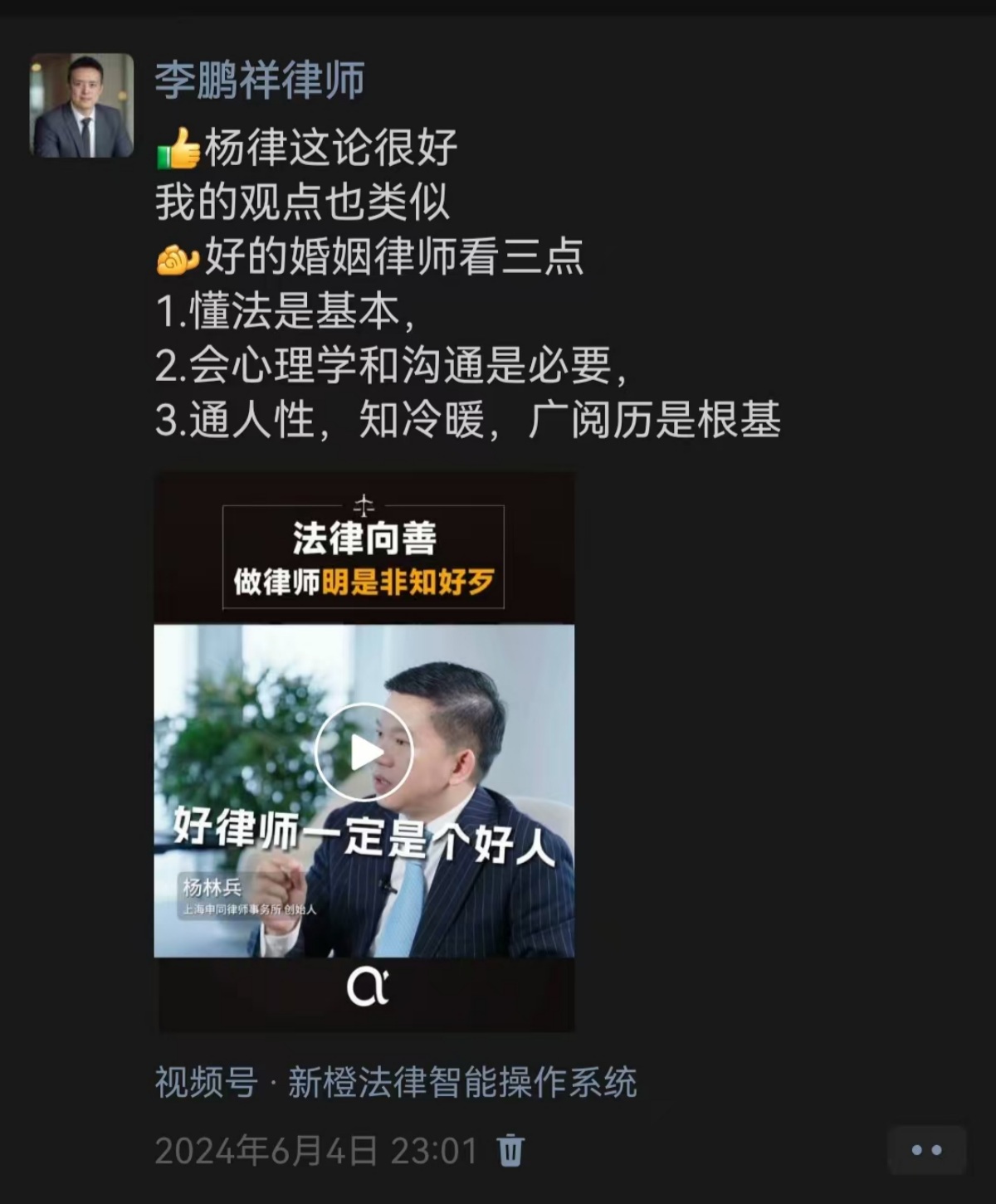Open 李鹏祥律师's profile picture
Screen dimensions: 996x1204
pyautogui.click(x=81, y=105)
